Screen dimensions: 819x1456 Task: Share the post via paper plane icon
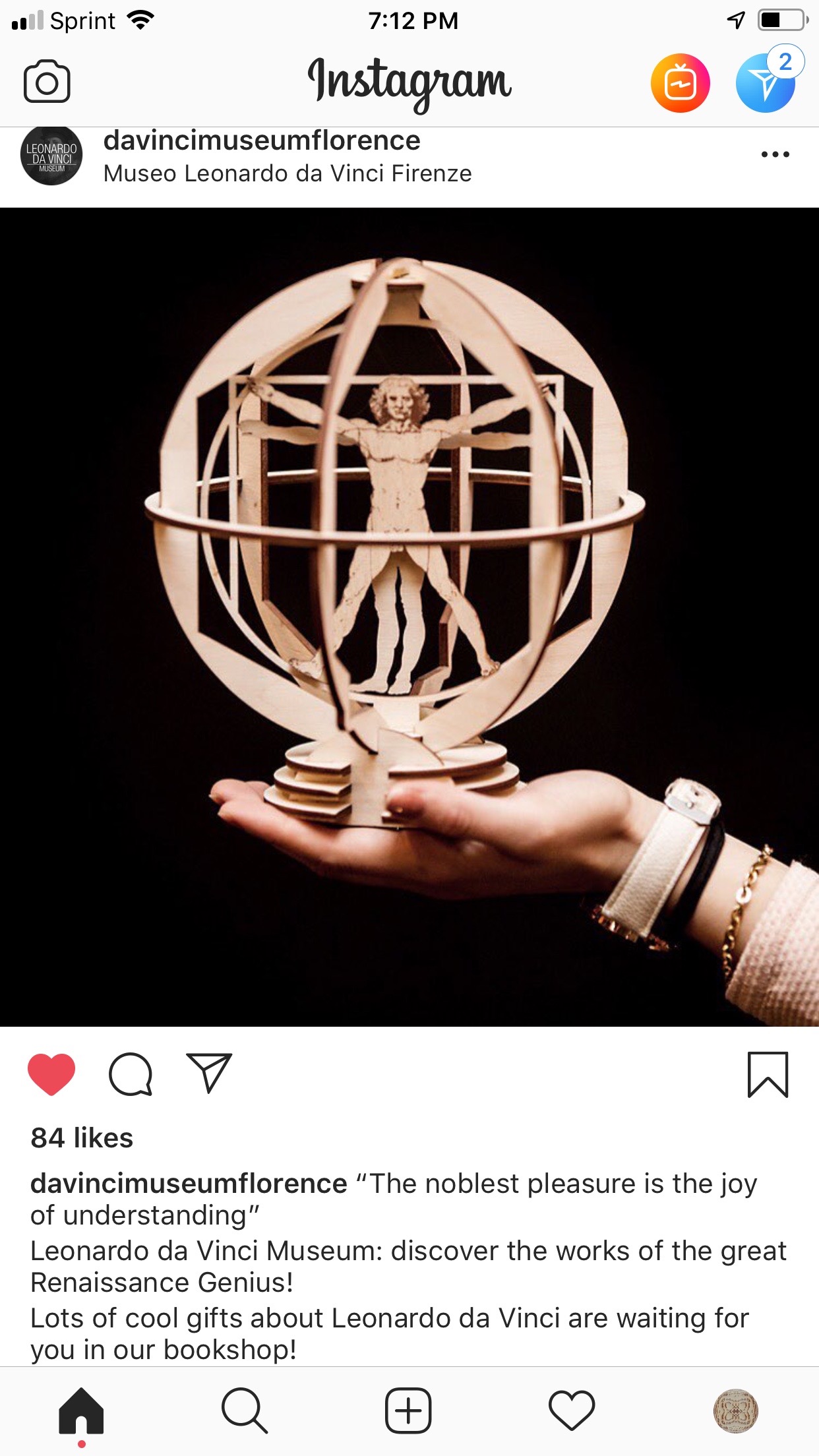point(210,1073)
